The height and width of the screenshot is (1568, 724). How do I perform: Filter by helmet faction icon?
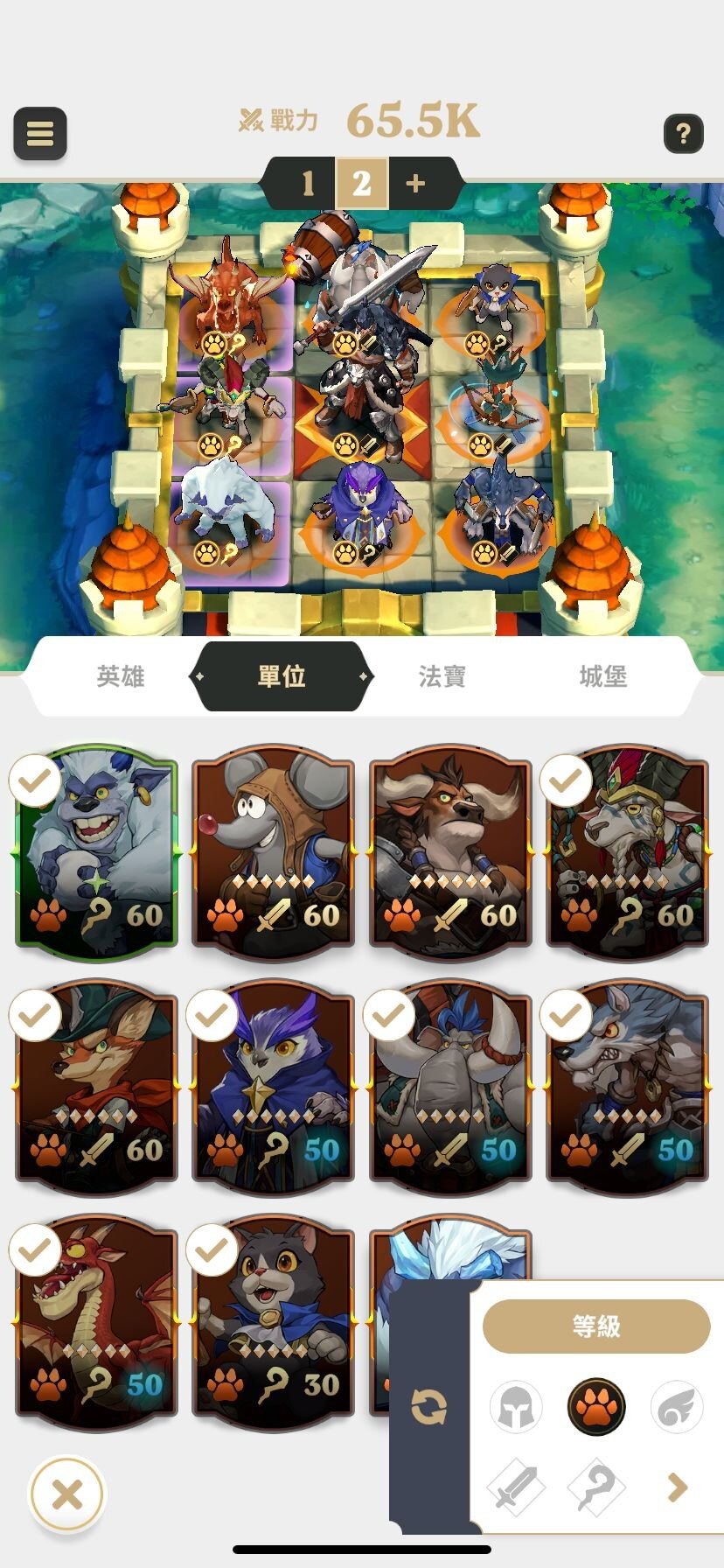click(515, 1407)
